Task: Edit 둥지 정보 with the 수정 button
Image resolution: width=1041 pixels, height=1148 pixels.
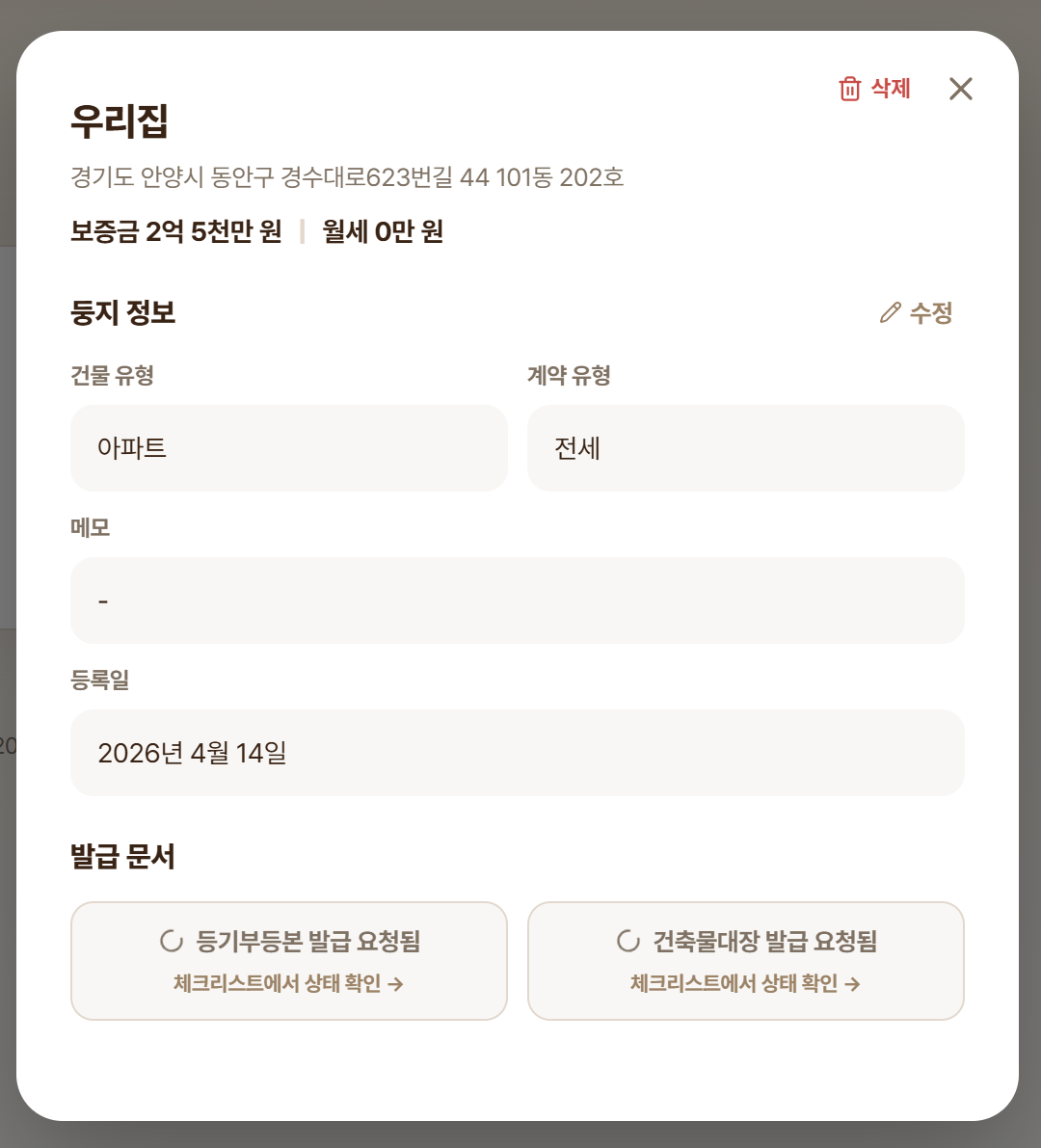Action: 917,313
